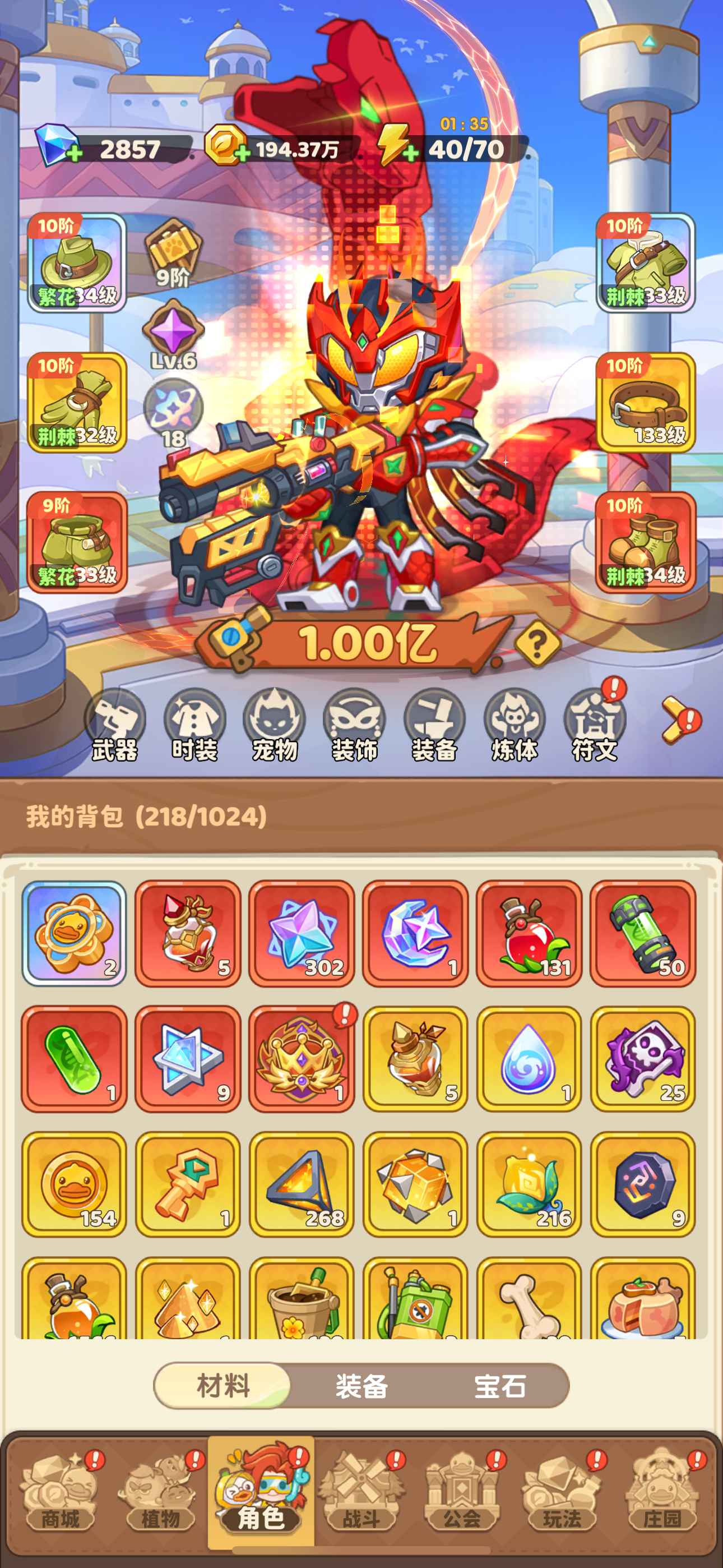The width and height of the screenshot is (723, 1568).
Task: Add gold coins via the plus icon
Action: pos(242,152)
